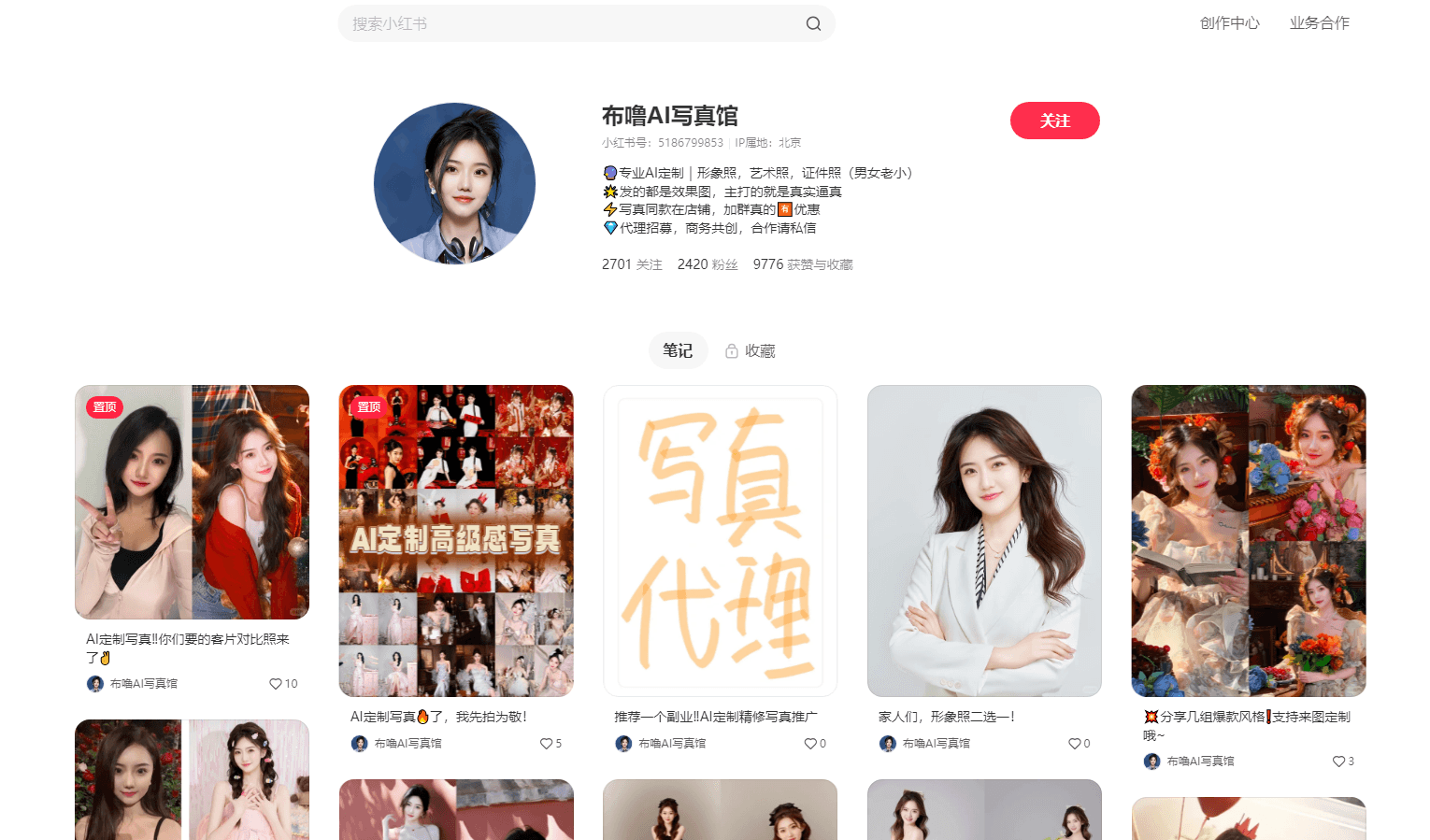The height and width of the screenshot is (840, 1430).
Task: Open the pinned note AI定制写真‼️你们要的客片对比照来了
Action: click(192, 502)
